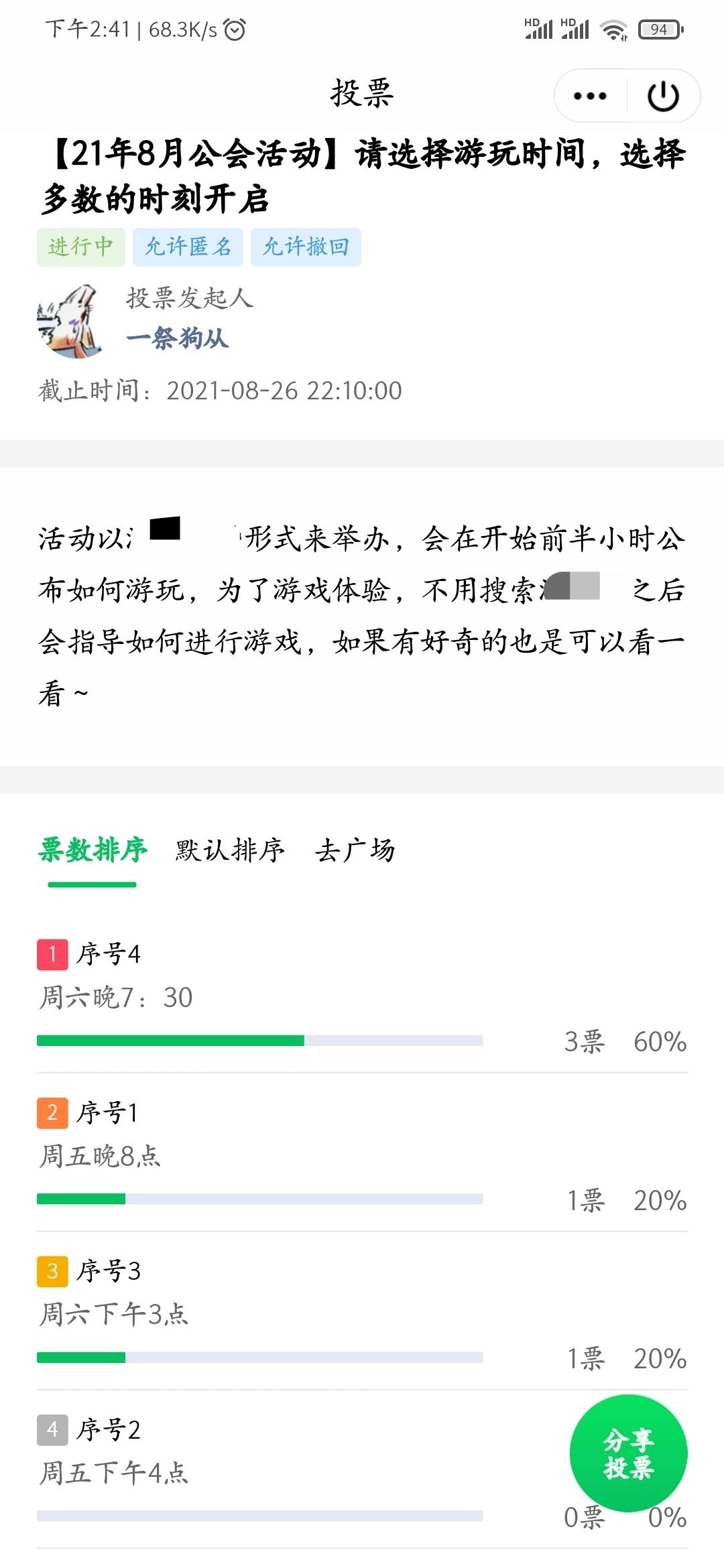This screenshot has width=724, height=1568.
Task: Click the battery indicator showing 94
Action: (x=658, y=28)
